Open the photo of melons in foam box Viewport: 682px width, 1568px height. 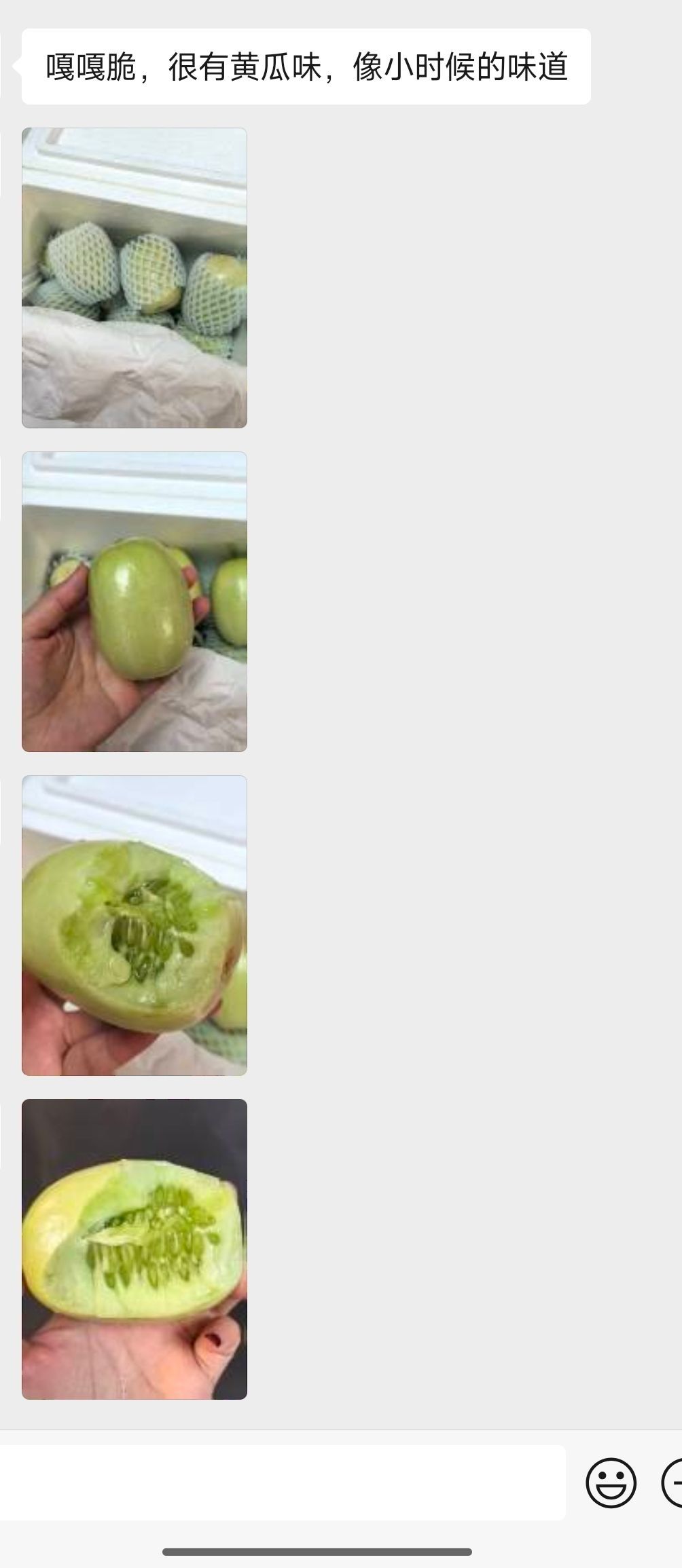coord(134,278)
